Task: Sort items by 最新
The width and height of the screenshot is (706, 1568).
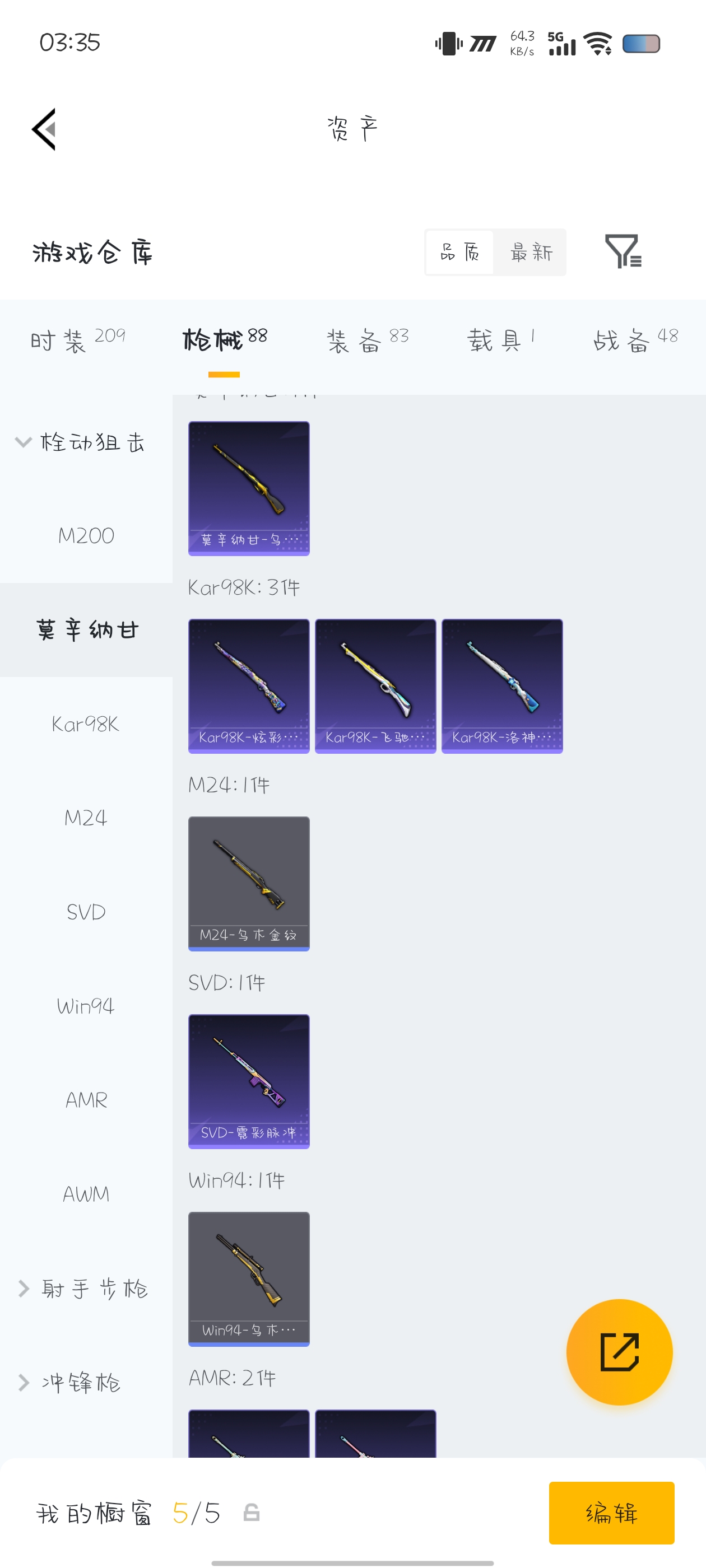Action: (531, 252)
